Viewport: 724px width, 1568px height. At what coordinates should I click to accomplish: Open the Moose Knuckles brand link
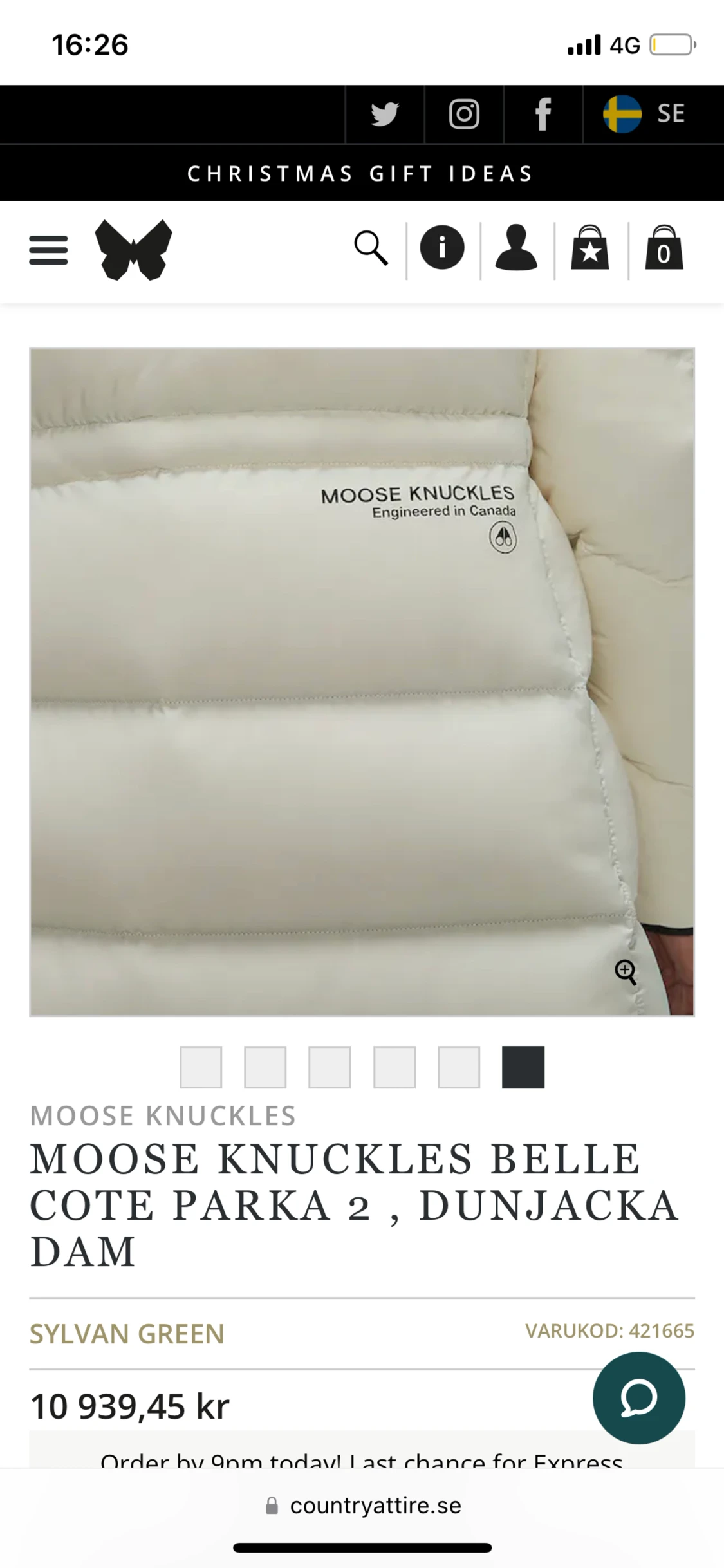click(163, 1116)
